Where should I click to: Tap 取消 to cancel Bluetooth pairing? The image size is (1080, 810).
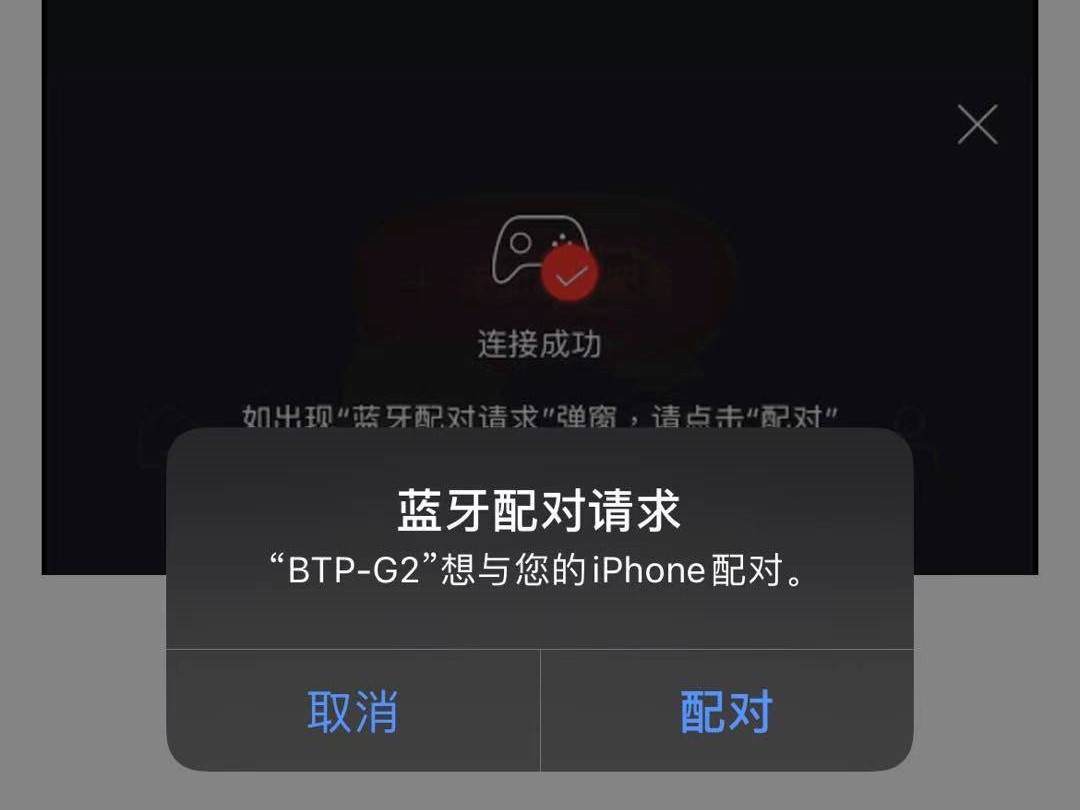tap(353, 711)
